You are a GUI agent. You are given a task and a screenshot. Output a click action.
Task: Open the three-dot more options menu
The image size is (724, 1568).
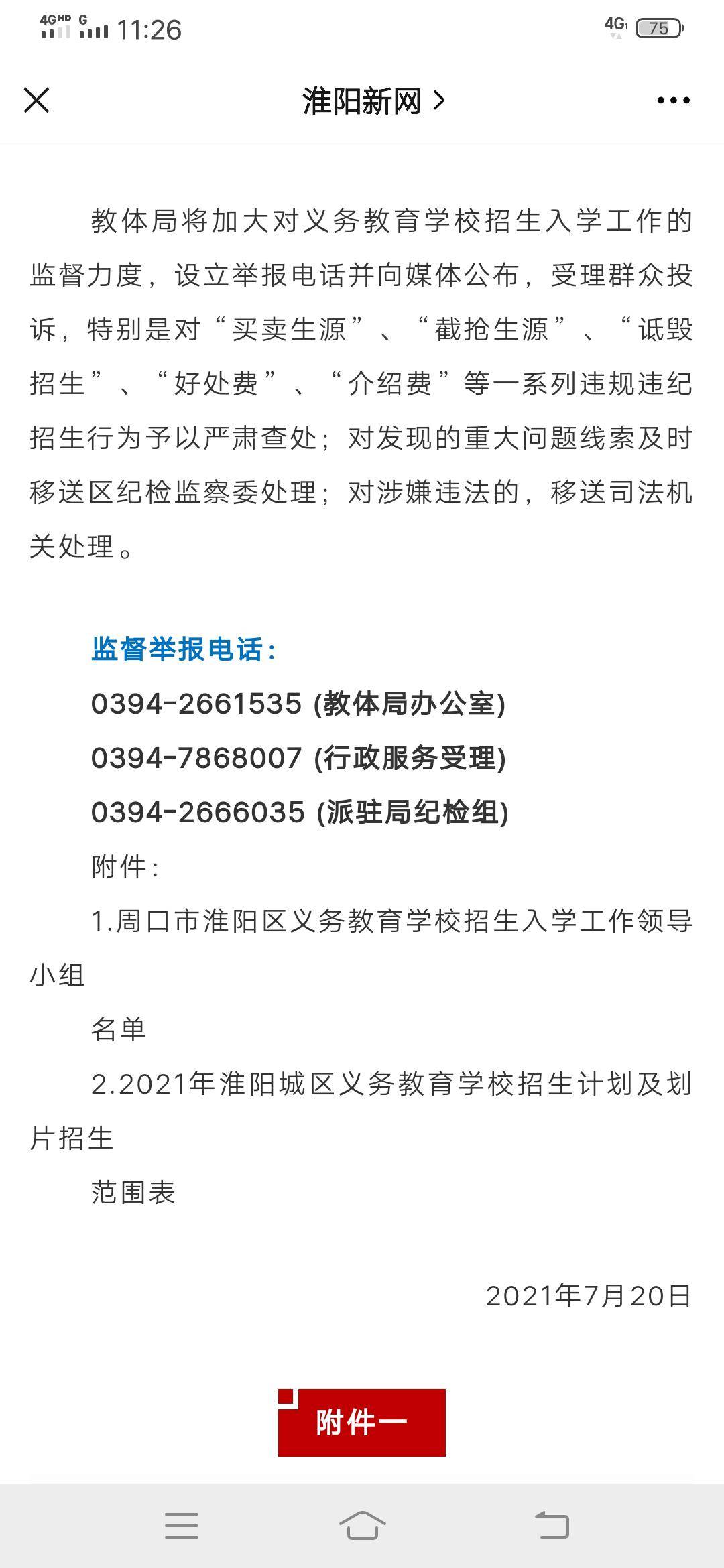[673, 101]
